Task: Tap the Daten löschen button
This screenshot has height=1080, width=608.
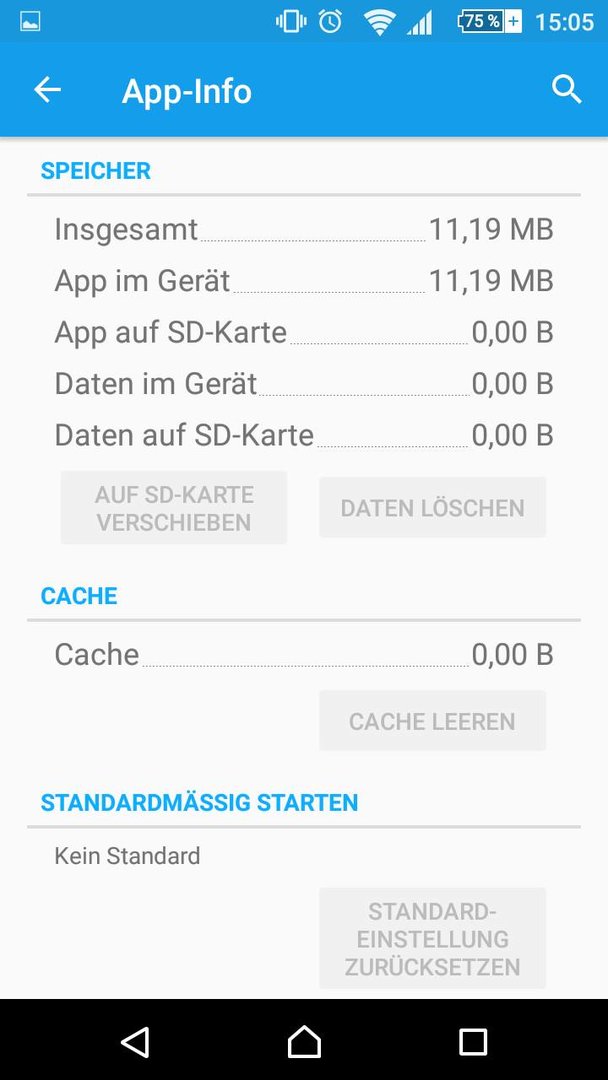Action: pos(432,508)
